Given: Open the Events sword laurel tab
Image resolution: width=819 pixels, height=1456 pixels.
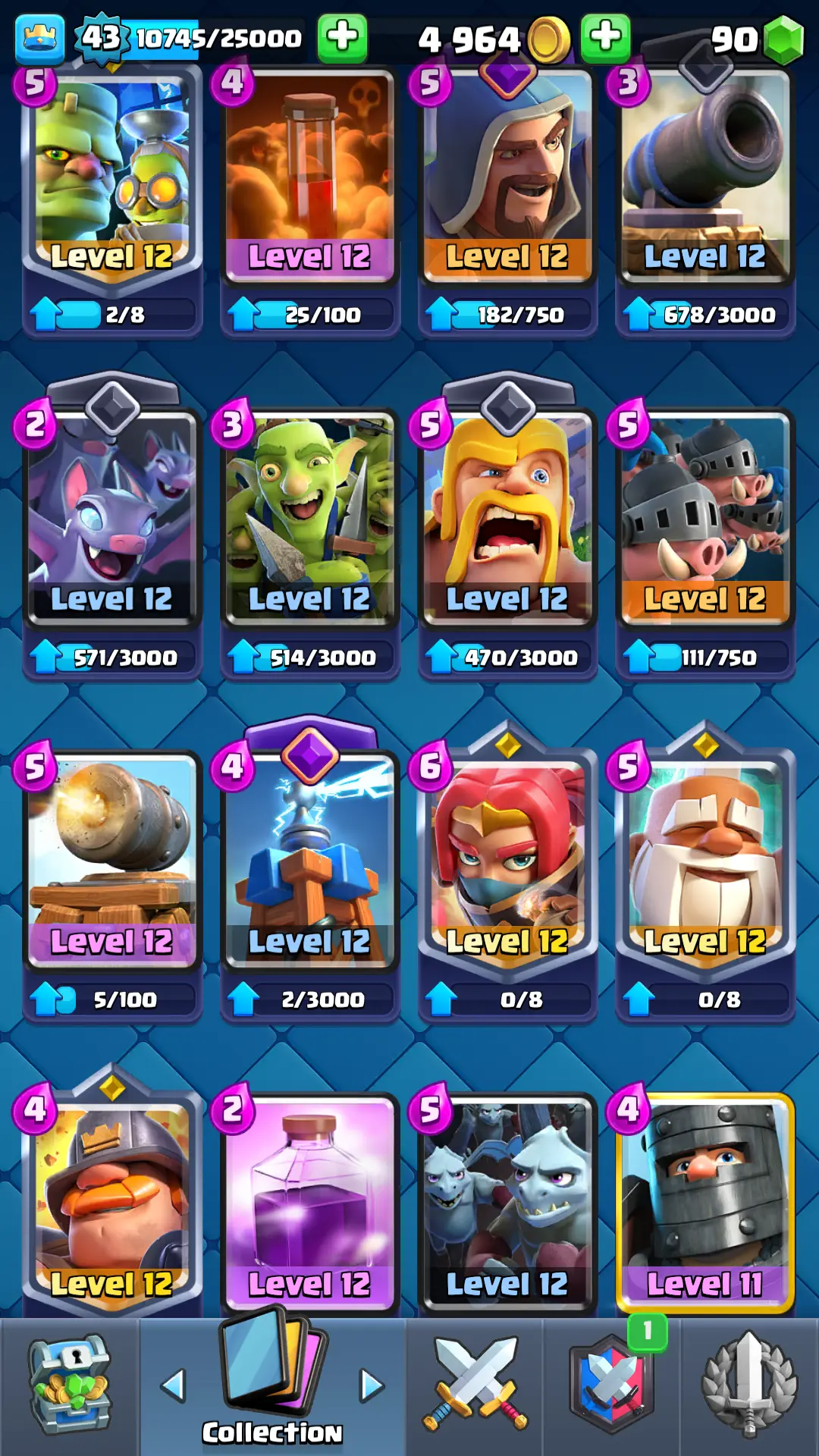Looking at the screenshot, I should click(749, 1386).
